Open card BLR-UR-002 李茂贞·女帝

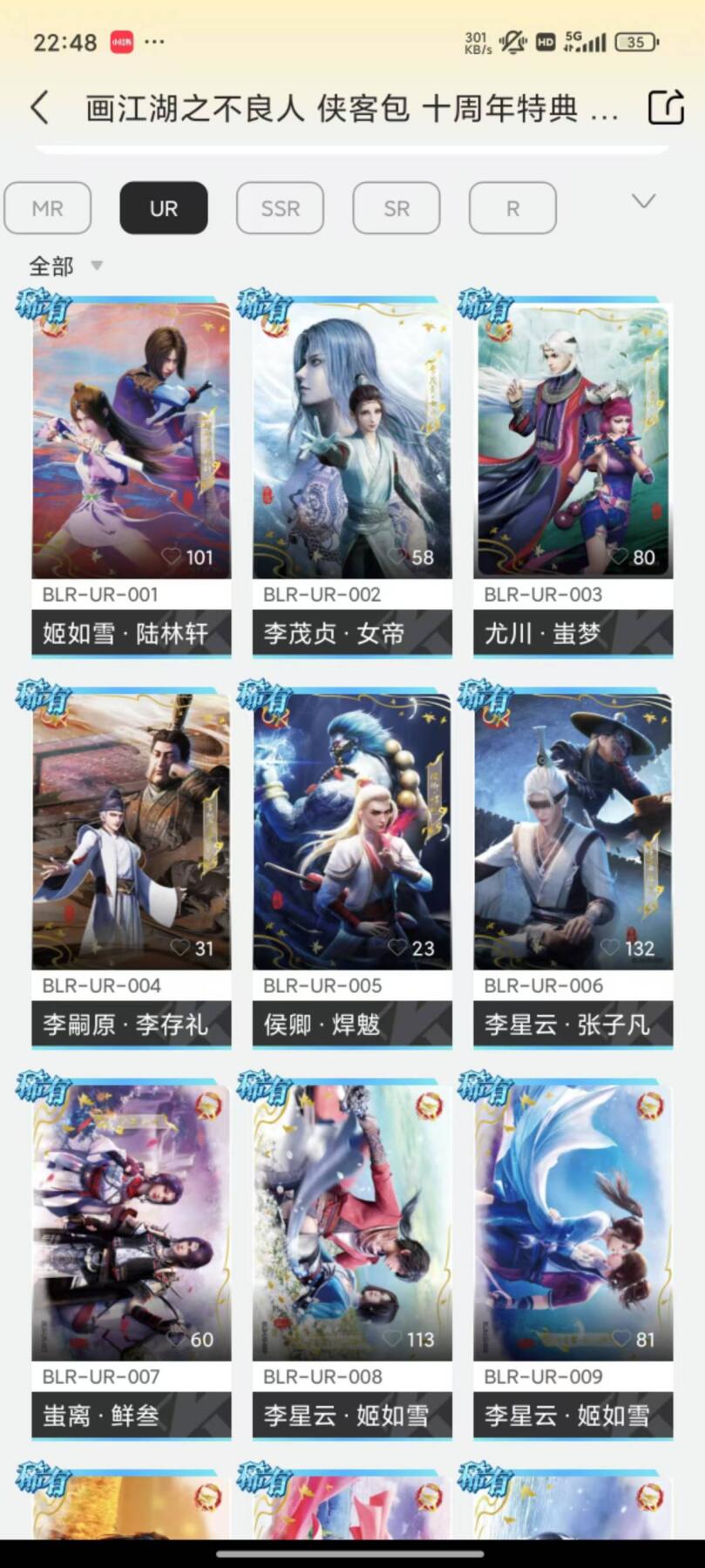tap(352, 440)
